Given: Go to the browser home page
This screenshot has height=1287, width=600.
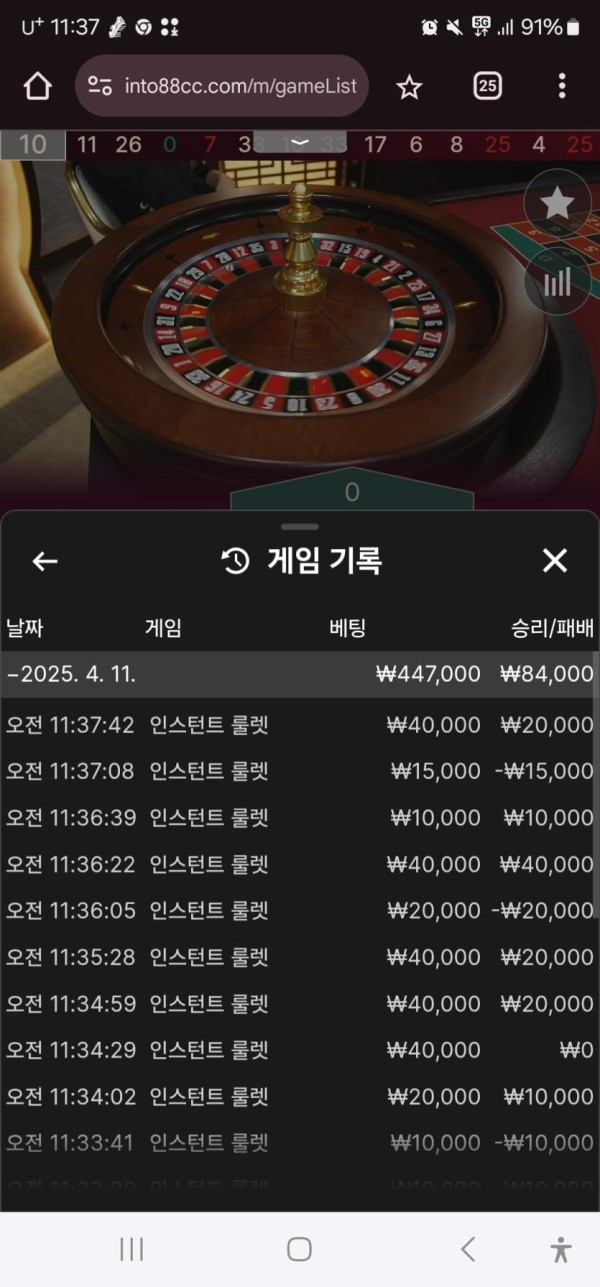Looking at the screenshot, I should 37,87.
